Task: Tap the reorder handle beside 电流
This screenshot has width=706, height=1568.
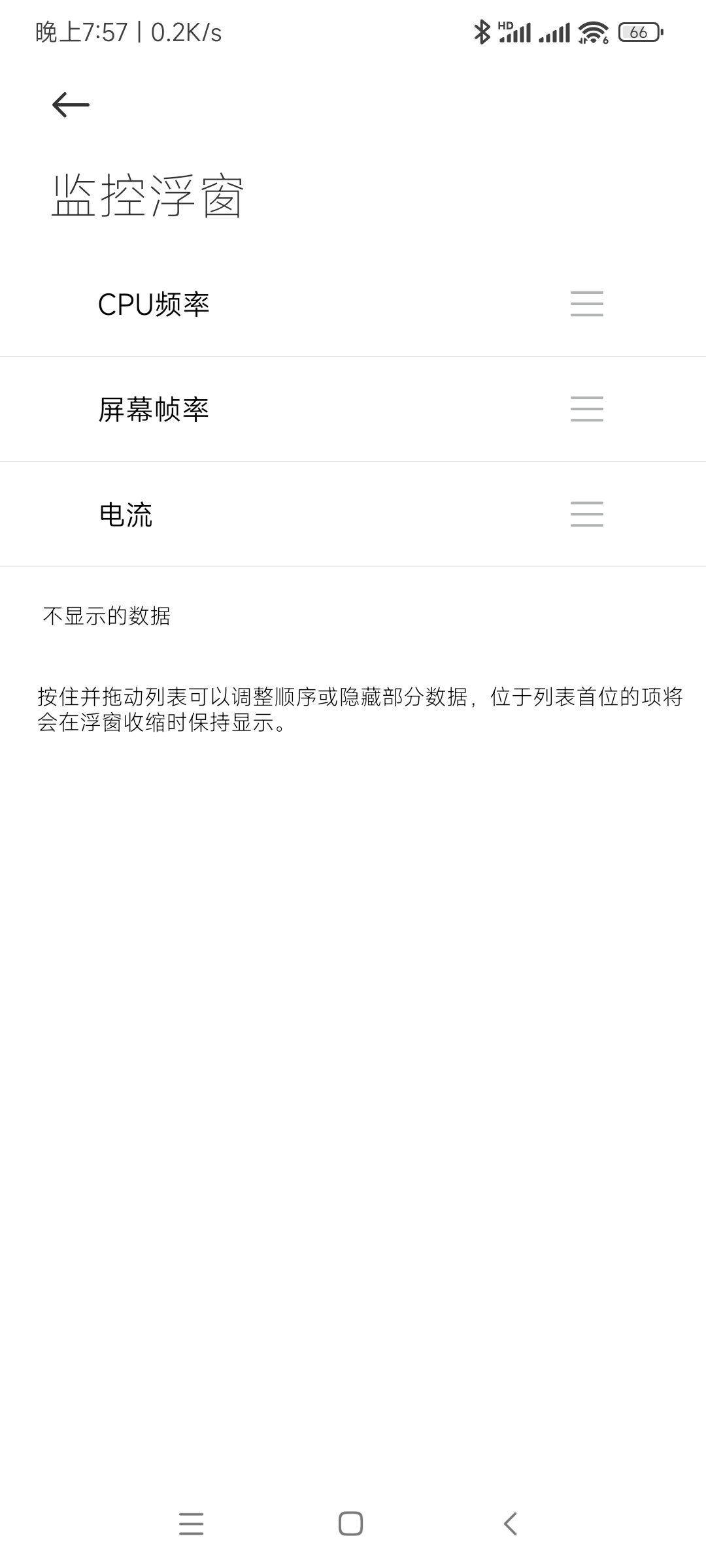Action: point(586,514)
